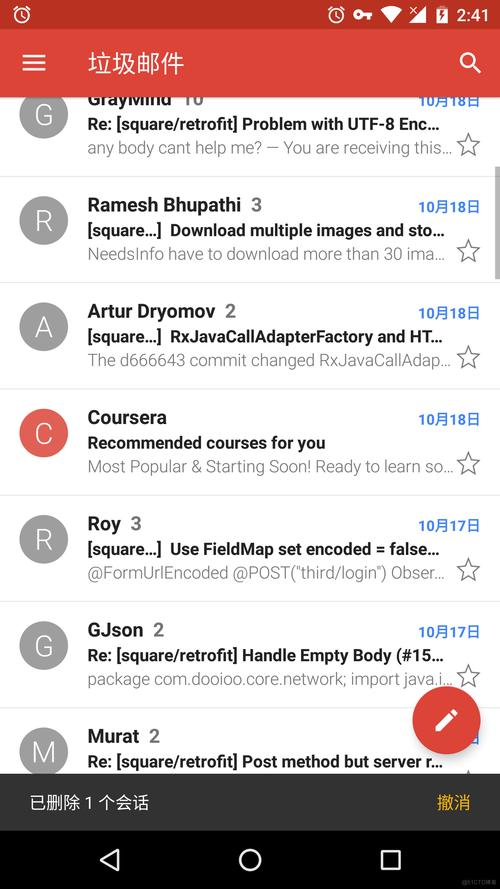Open Coursera's Recommended courses email
The width and height of the screenshot is (500, 889).
pos(250,442)
